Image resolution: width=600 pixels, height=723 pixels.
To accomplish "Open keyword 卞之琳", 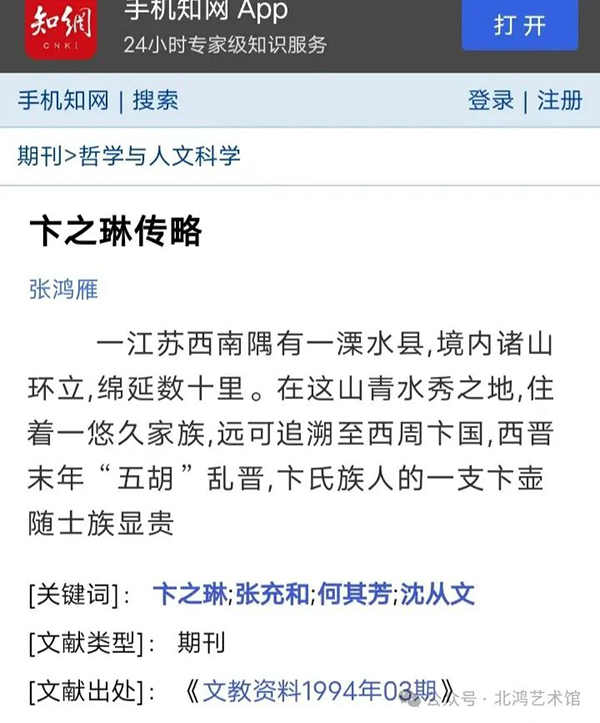I will pos(191,594).
